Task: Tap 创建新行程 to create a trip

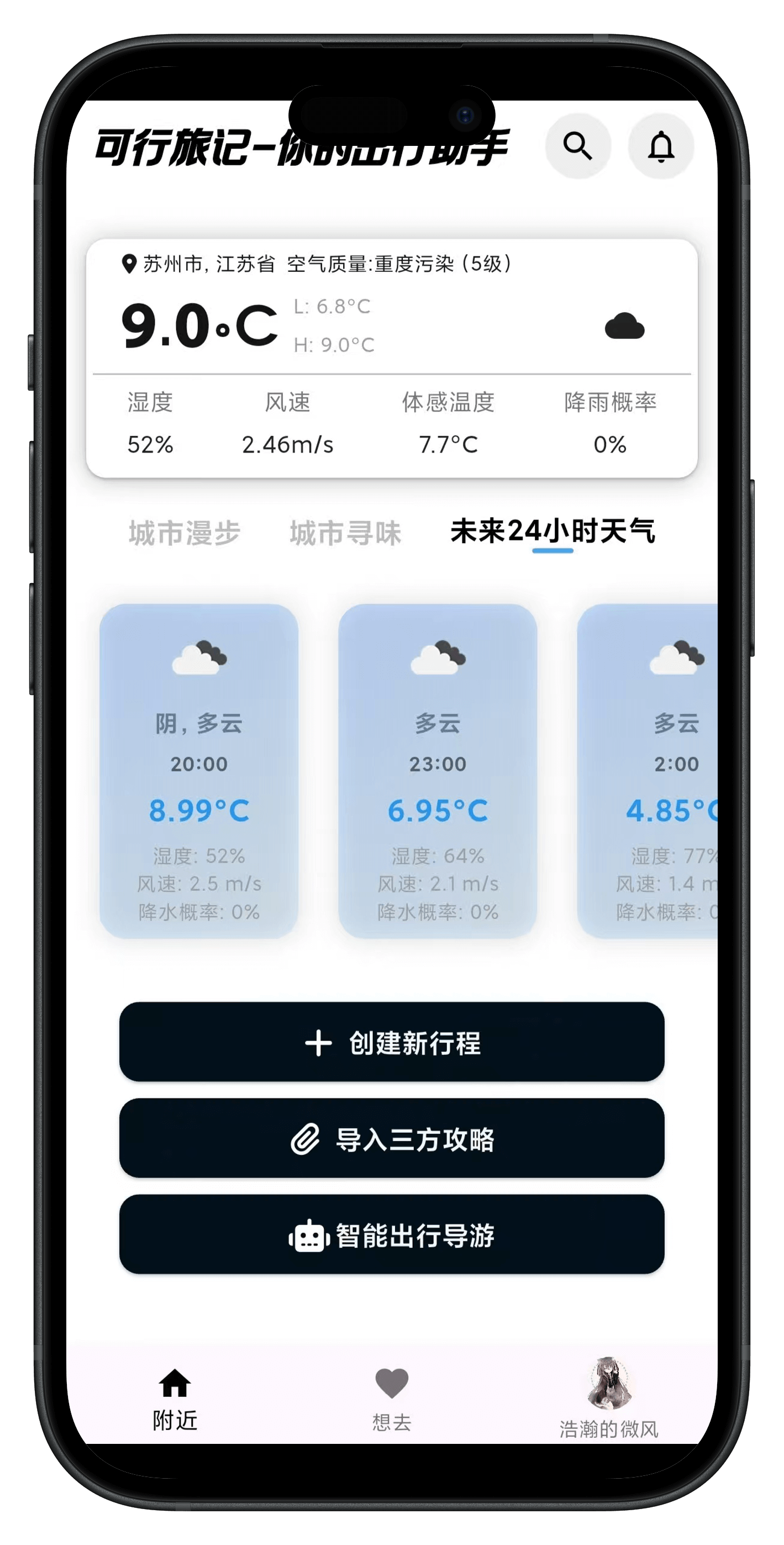Action: tap(392, 1042)
